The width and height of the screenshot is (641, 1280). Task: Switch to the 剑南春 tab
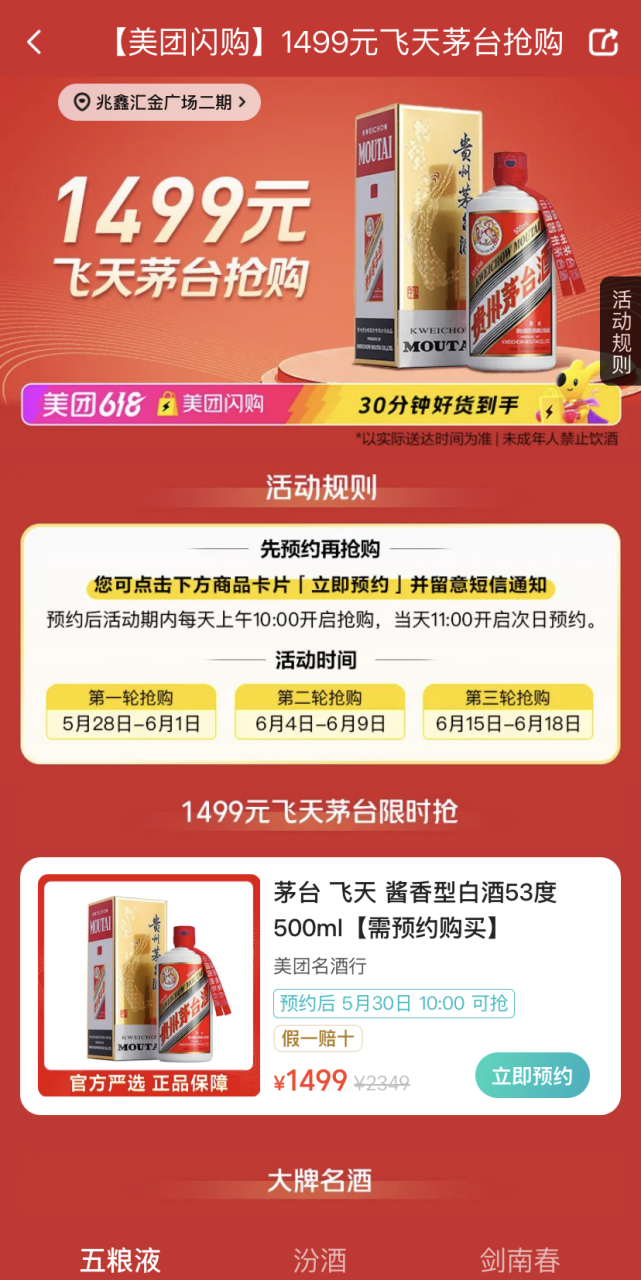point(519,1259)
